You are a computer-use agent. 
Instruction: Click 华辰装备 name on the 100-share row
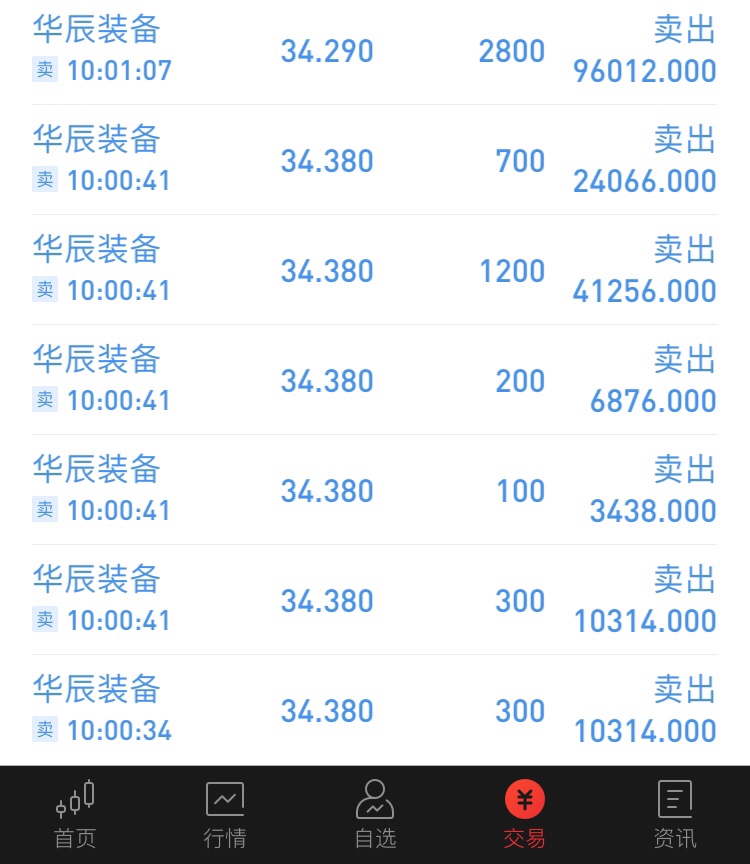coord(96,470)
